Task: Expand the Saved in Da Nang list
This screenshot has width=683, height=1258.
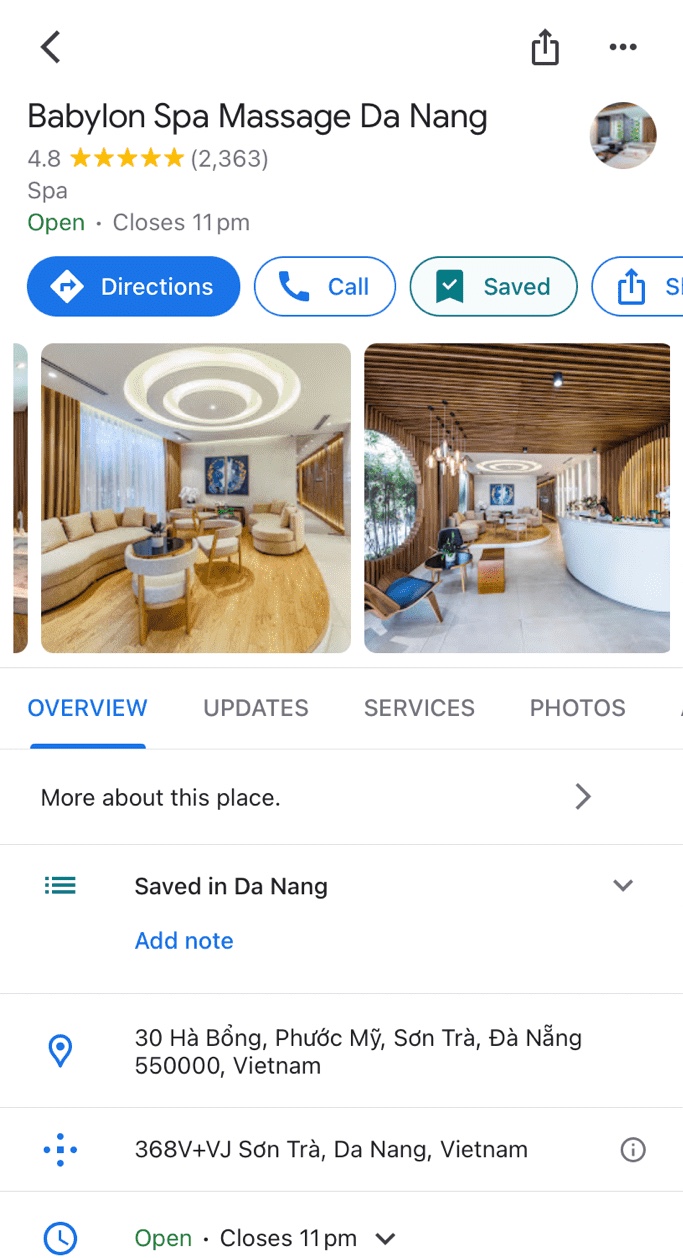Action: [622, 885]
